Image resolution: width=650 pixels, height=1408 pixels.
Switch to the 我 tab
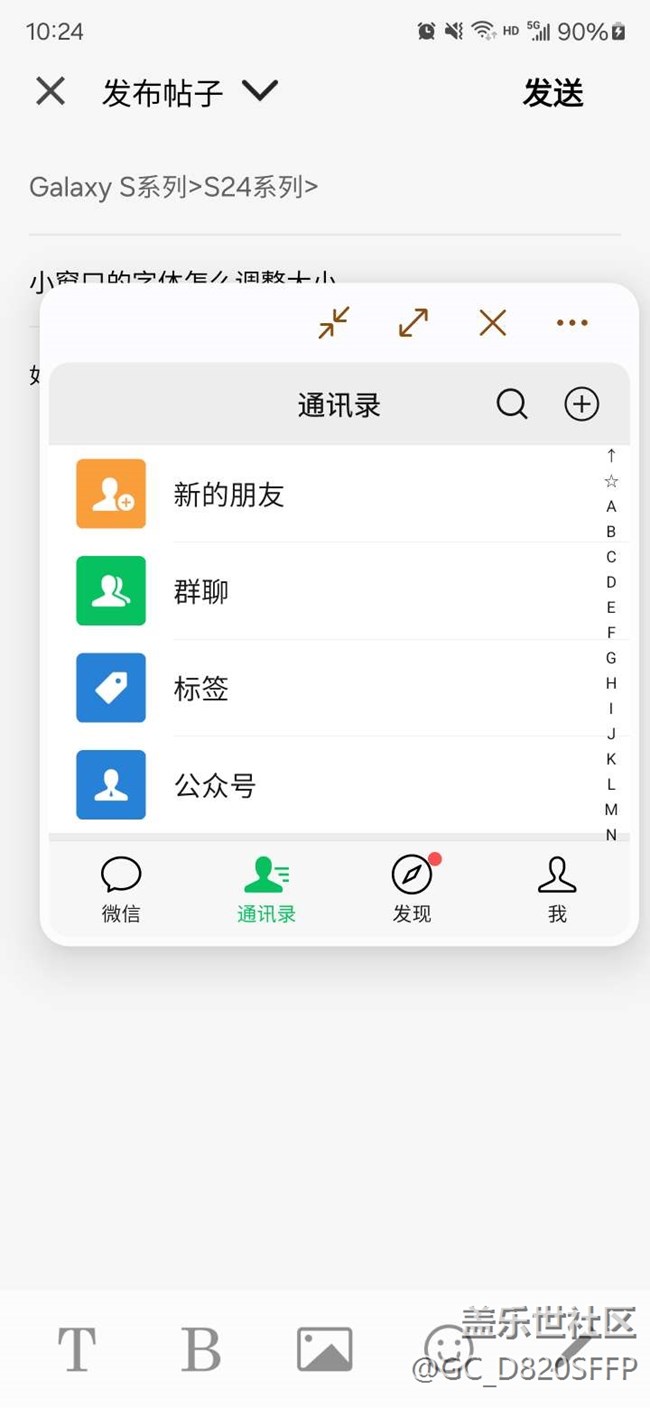(557, 889)
